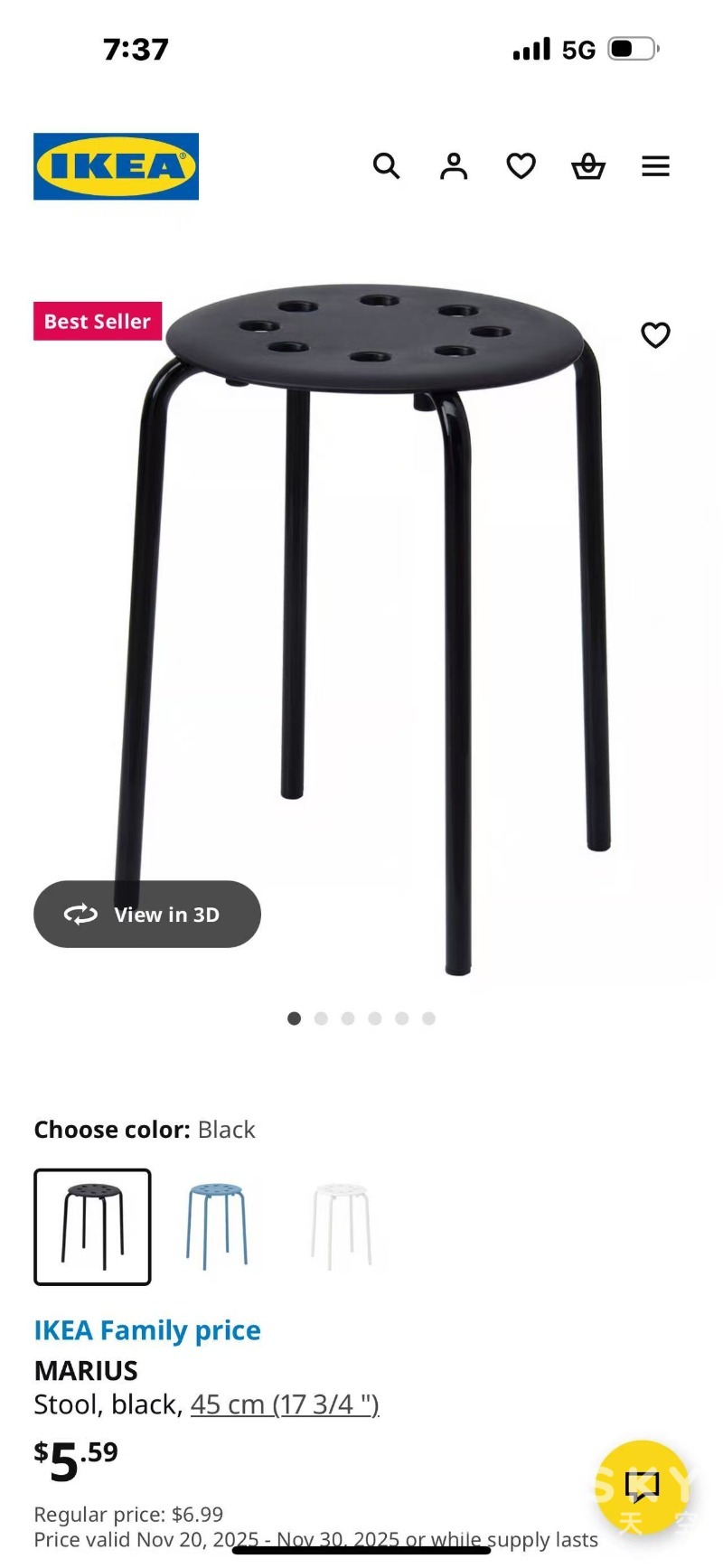The image size is (723, 1568).
Task: Open IKEA Family price link
Action: click(x=146, y=1329)
